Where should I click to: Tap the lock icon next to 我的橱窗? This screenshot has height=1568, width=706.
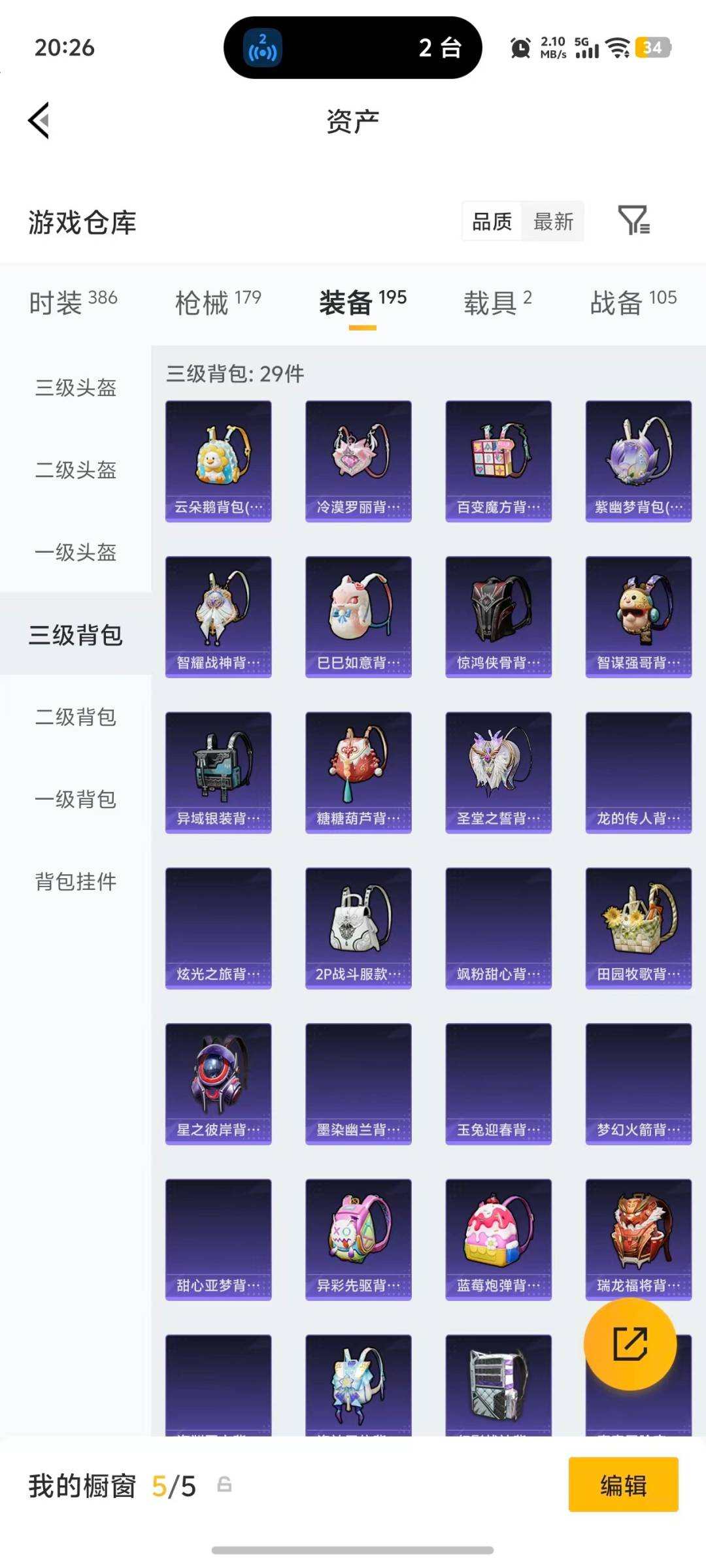[x=226, y=1485]
